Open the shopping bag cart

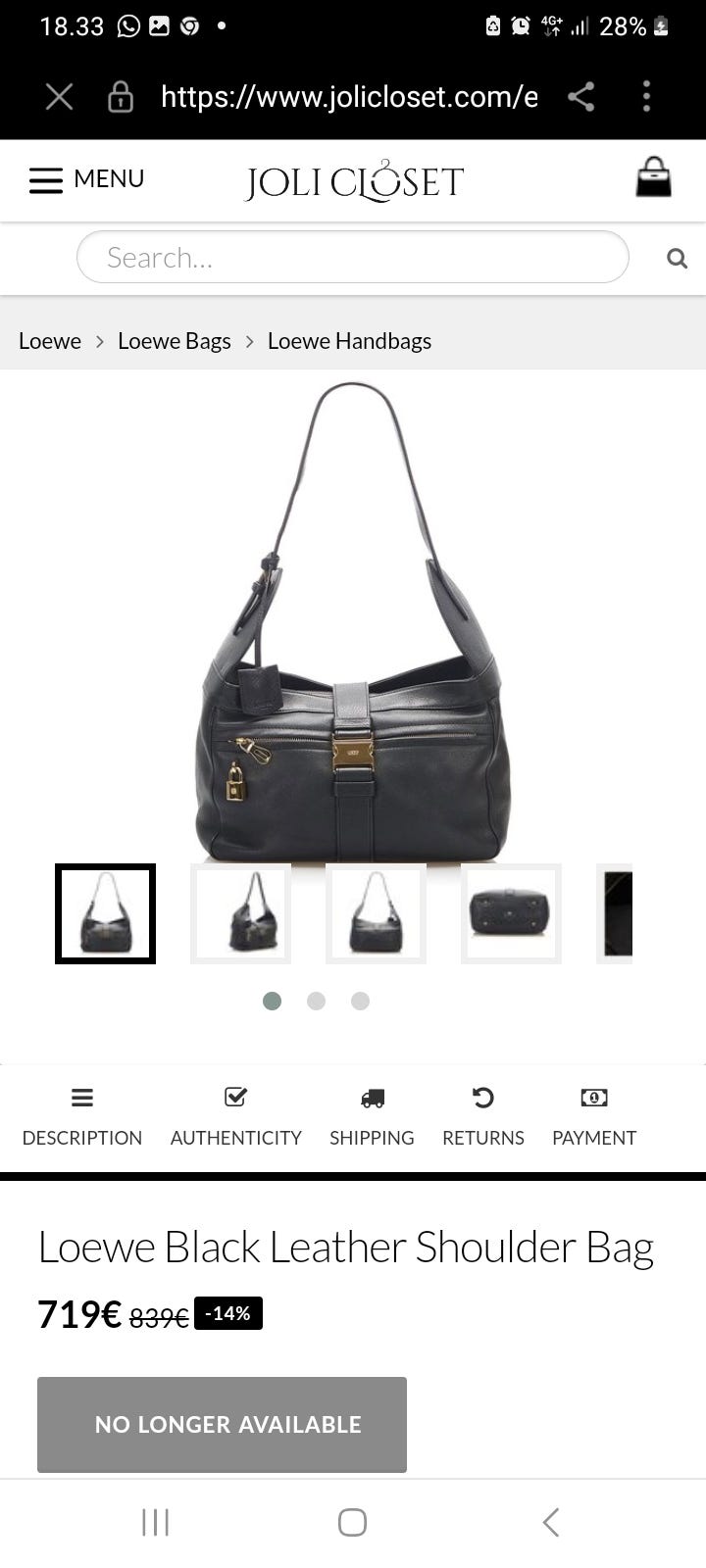click(653, 178)
